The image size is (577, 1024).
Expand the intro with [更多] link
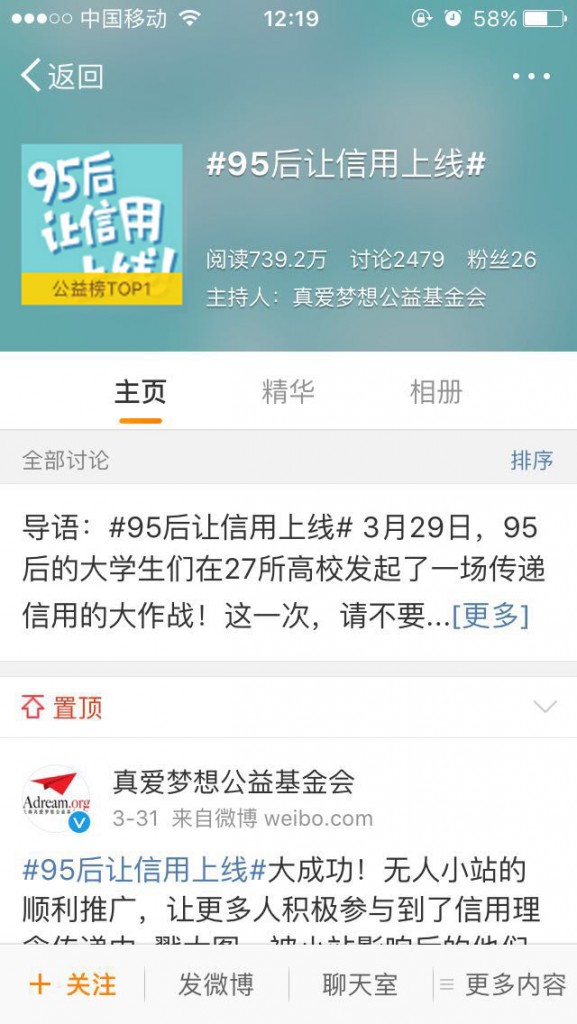[x=490, y=615]
